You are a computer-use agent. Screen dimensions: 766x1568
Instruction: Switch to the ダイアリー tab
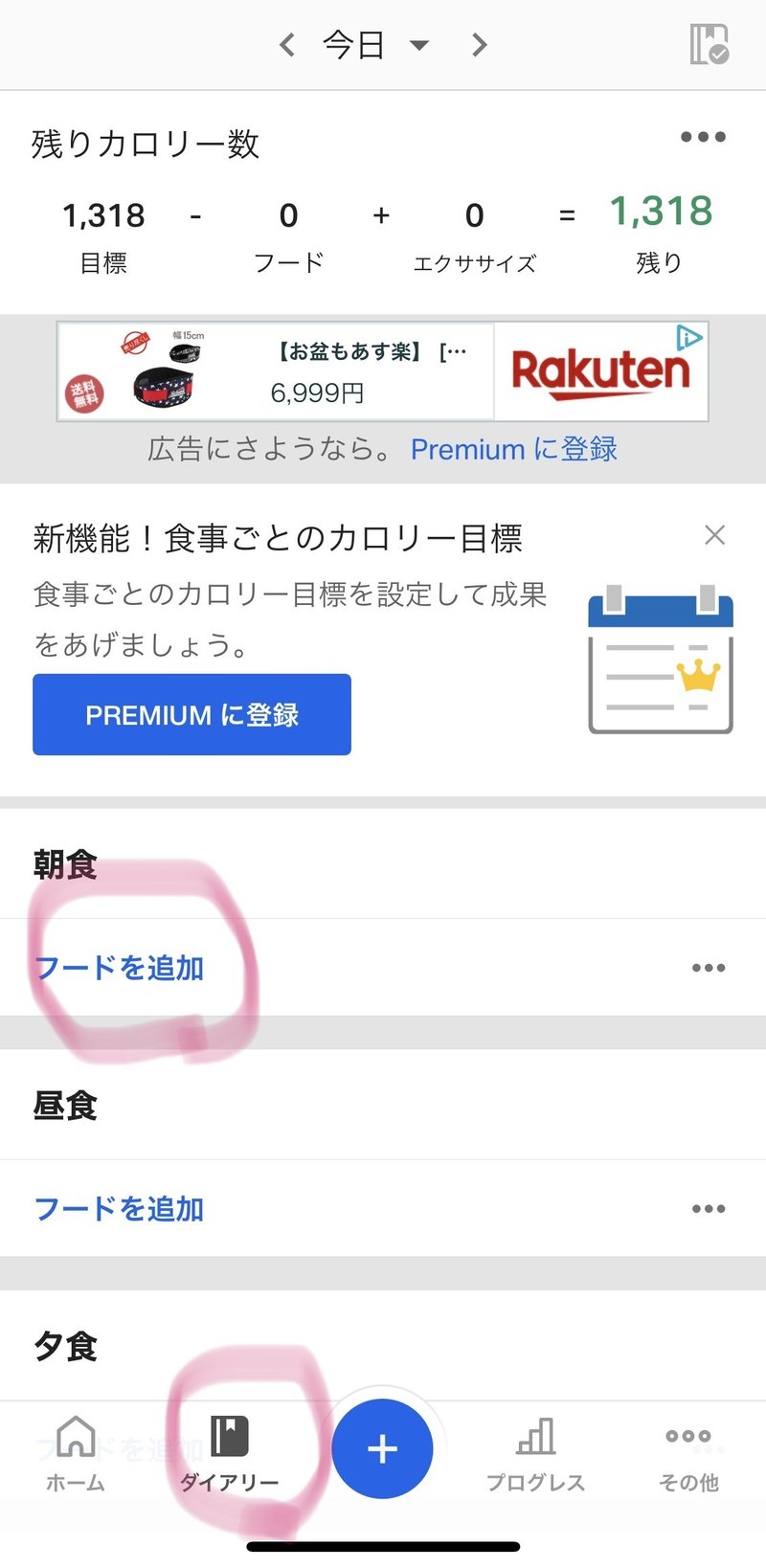click(229, 1453)
